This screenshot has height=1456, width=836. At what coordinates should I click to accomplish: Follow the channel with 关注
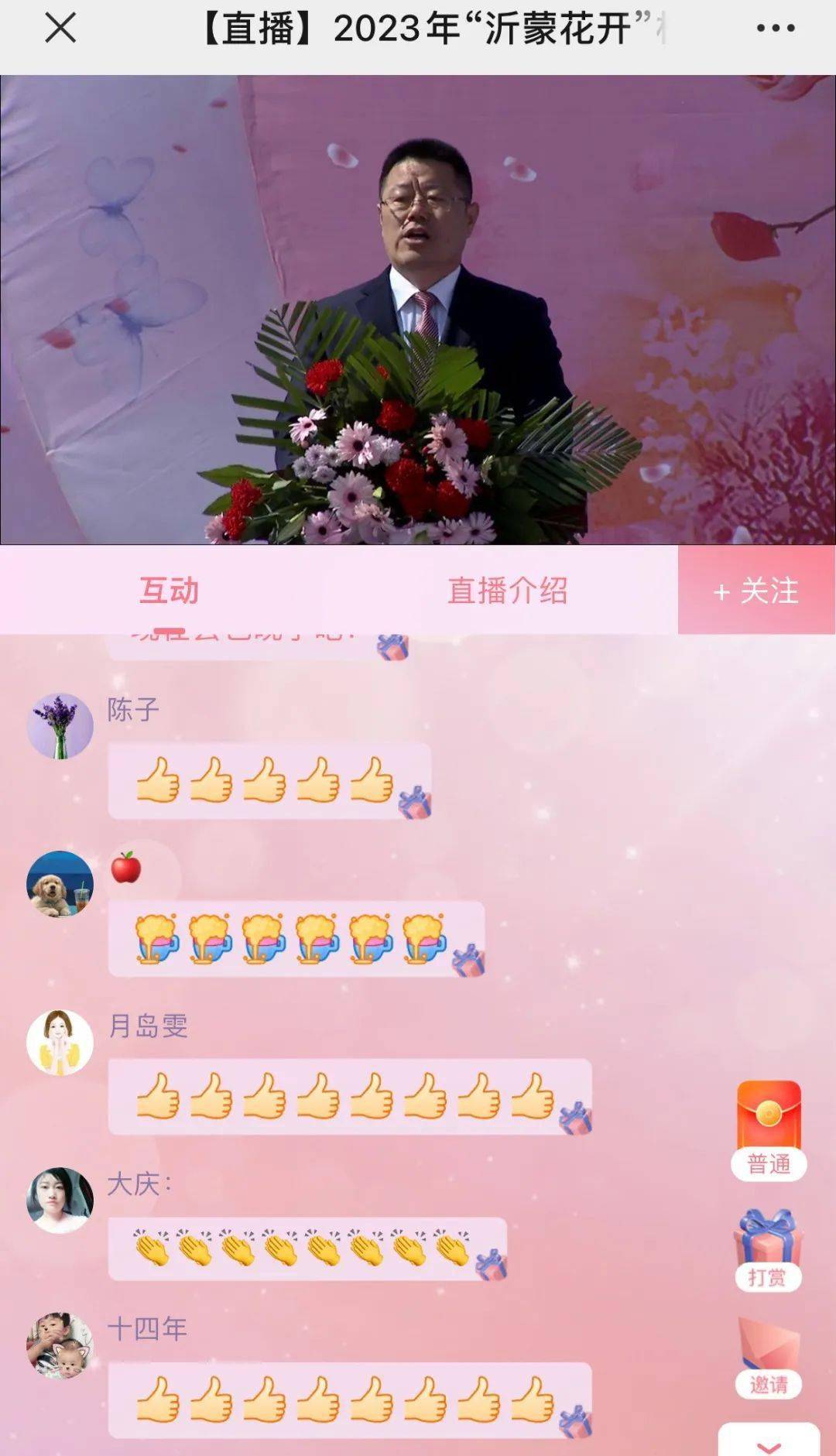click(756, 591)
